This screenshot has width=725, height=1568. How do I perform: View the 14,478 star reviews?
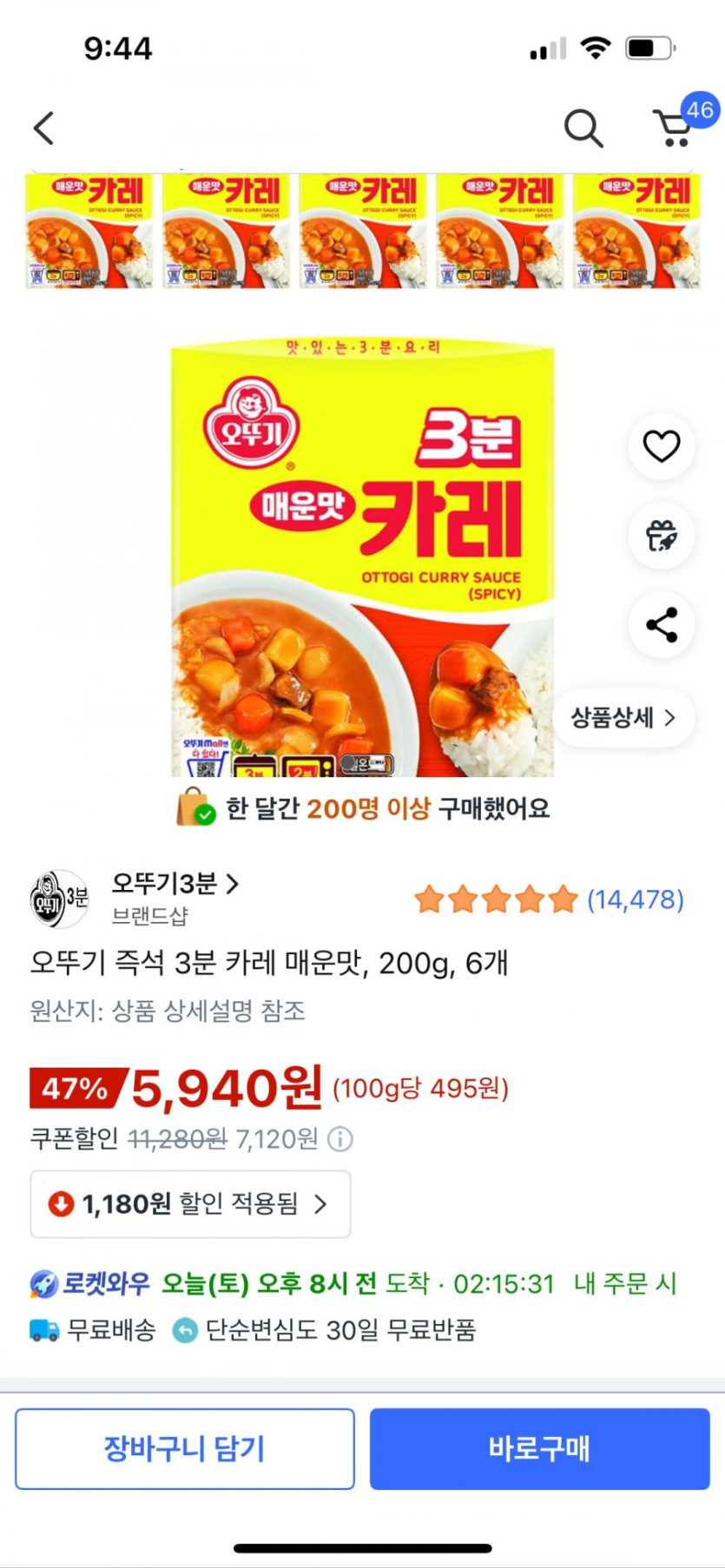pos(549,899)
